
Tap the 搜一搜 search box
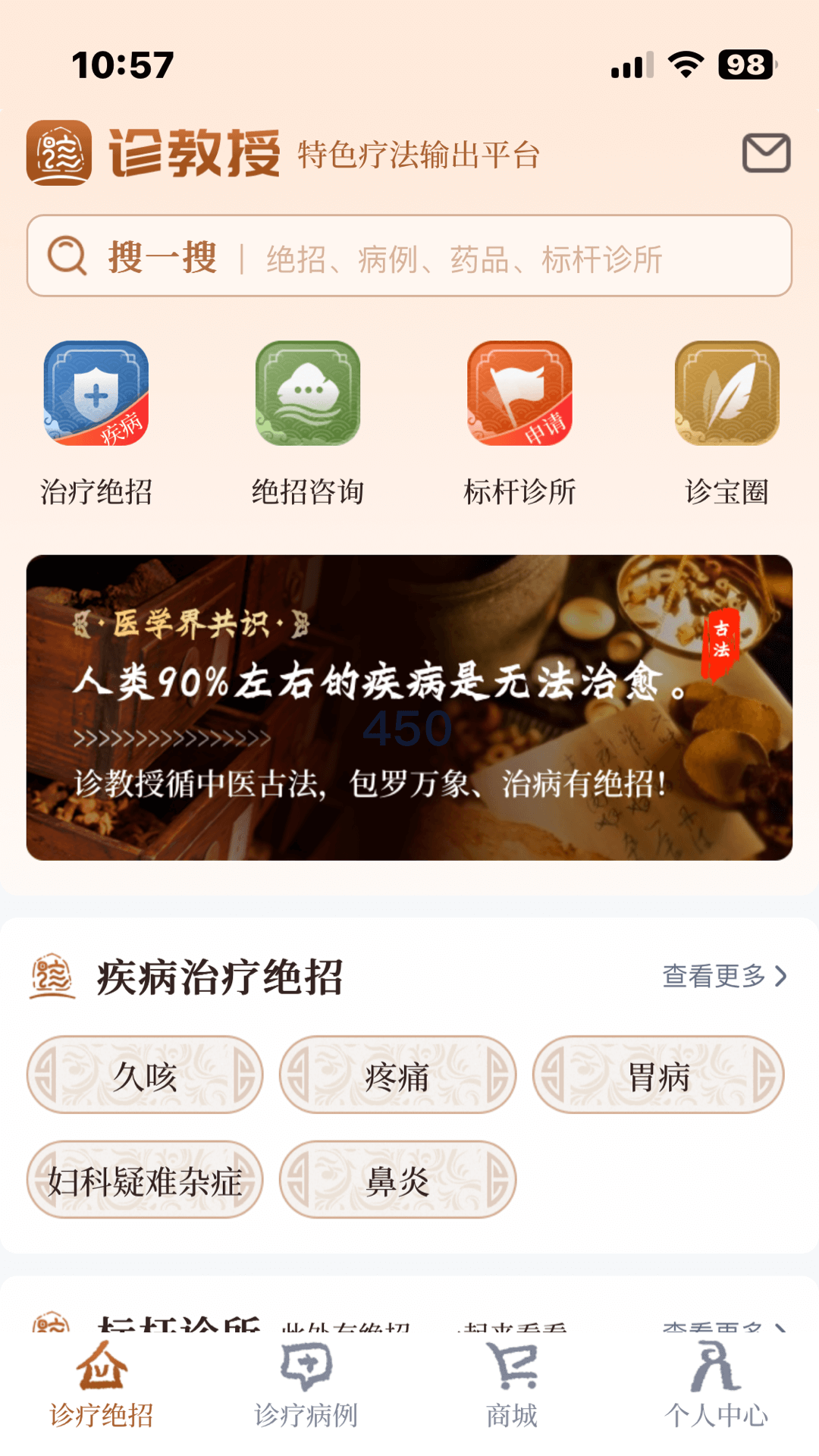[409, 256]
